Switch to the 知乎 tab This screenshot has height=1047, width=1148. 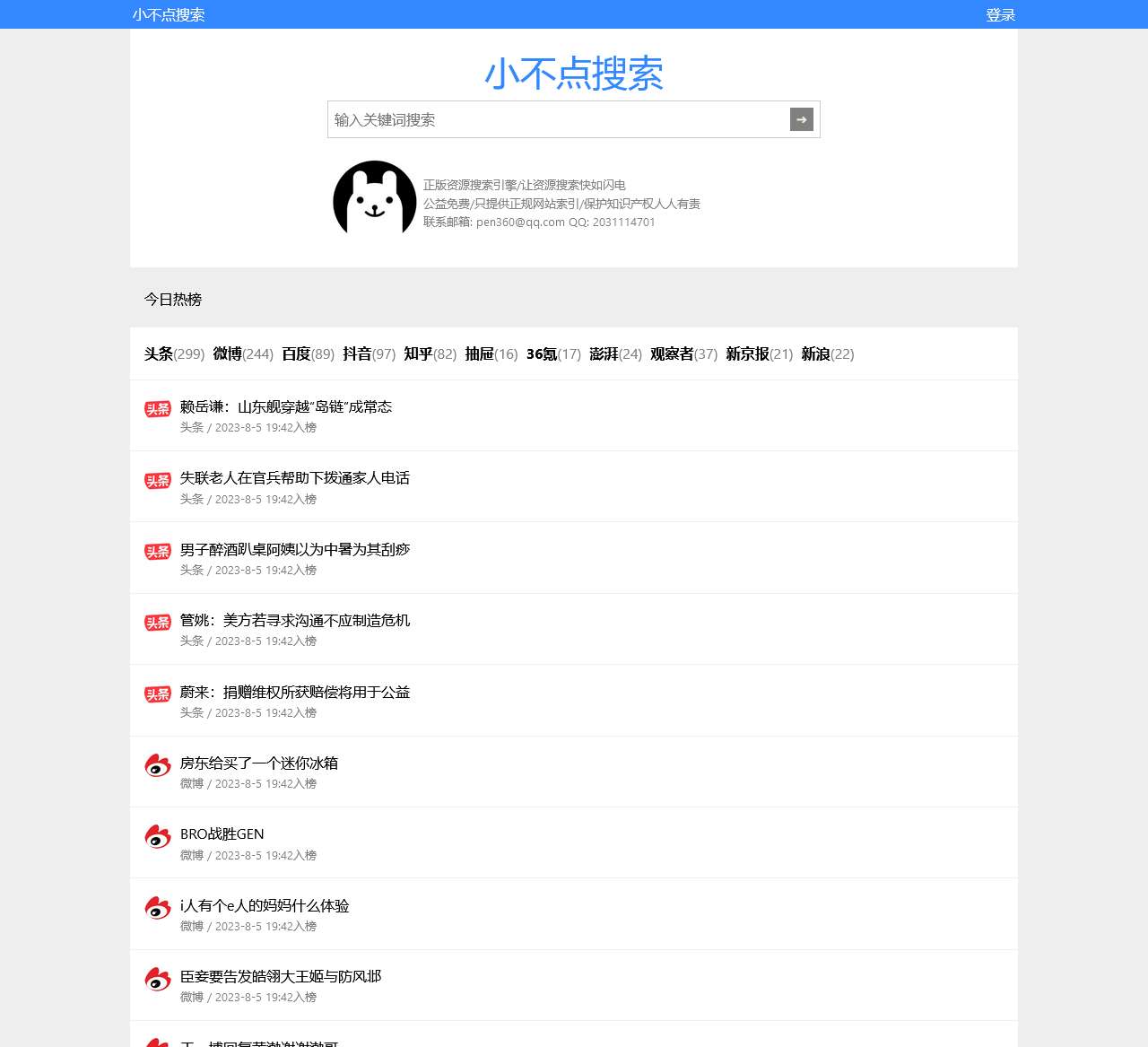tap(430, 353)
